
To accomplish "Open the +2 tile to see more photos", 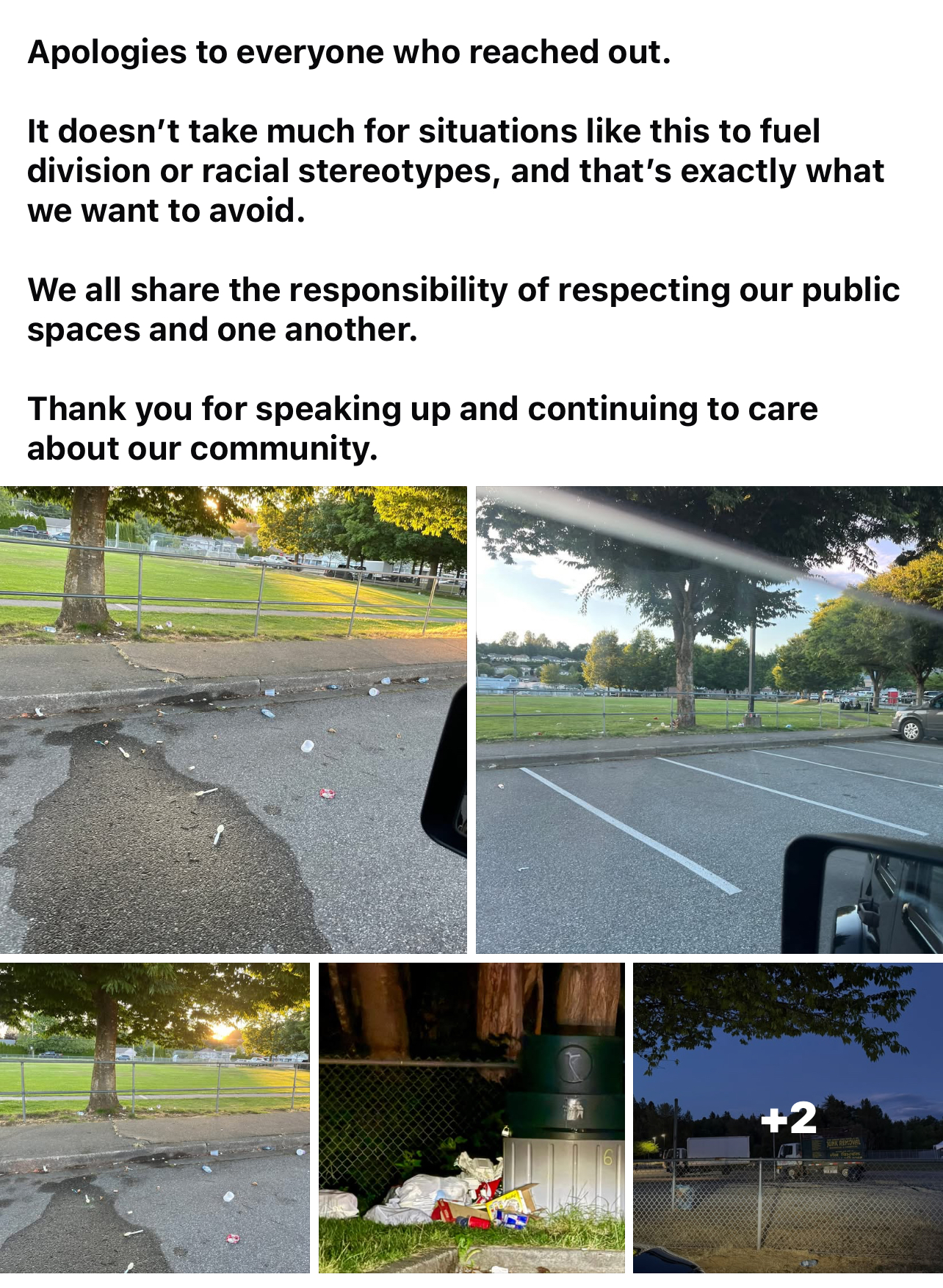I will [787, 1118].
